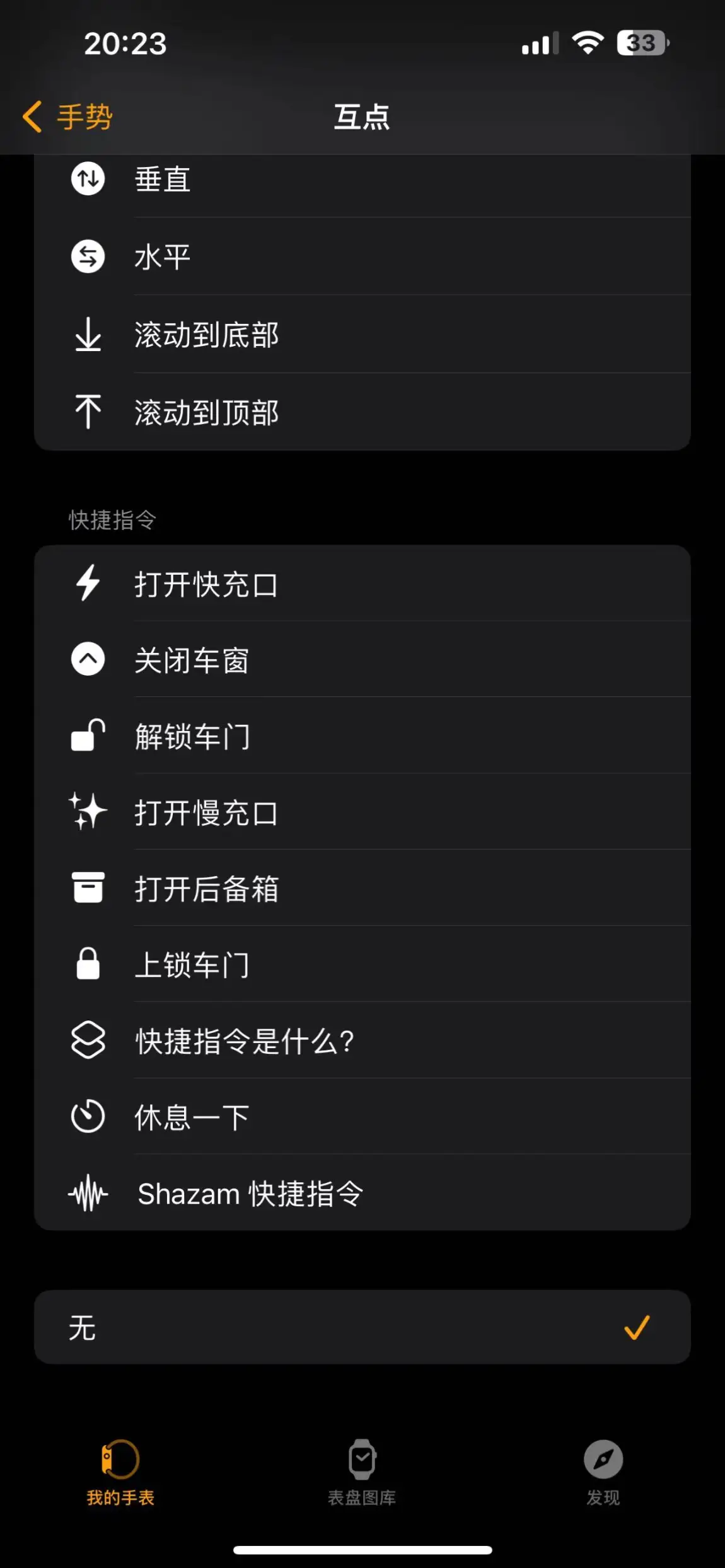Select the 上锁车门 shortcut
The height and width of the screenshot is (1568, 725).
(x=362, y=965)
